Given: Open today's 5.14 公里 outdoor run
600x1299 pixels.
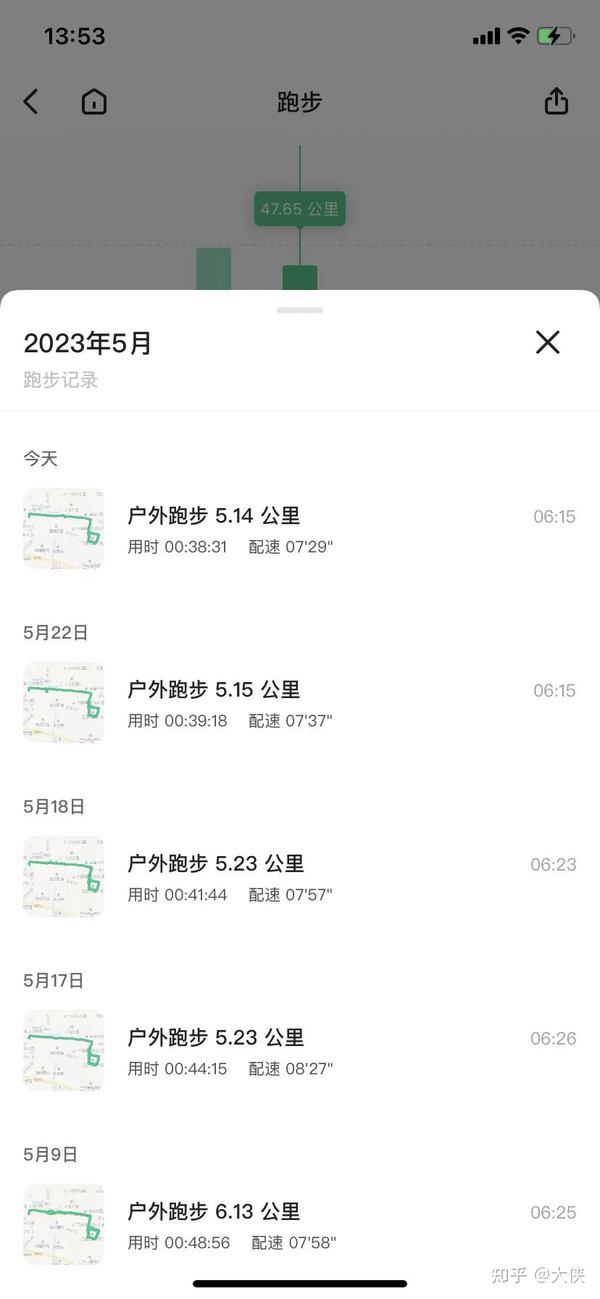Looking at the screenshot, I should click(300, 530).
